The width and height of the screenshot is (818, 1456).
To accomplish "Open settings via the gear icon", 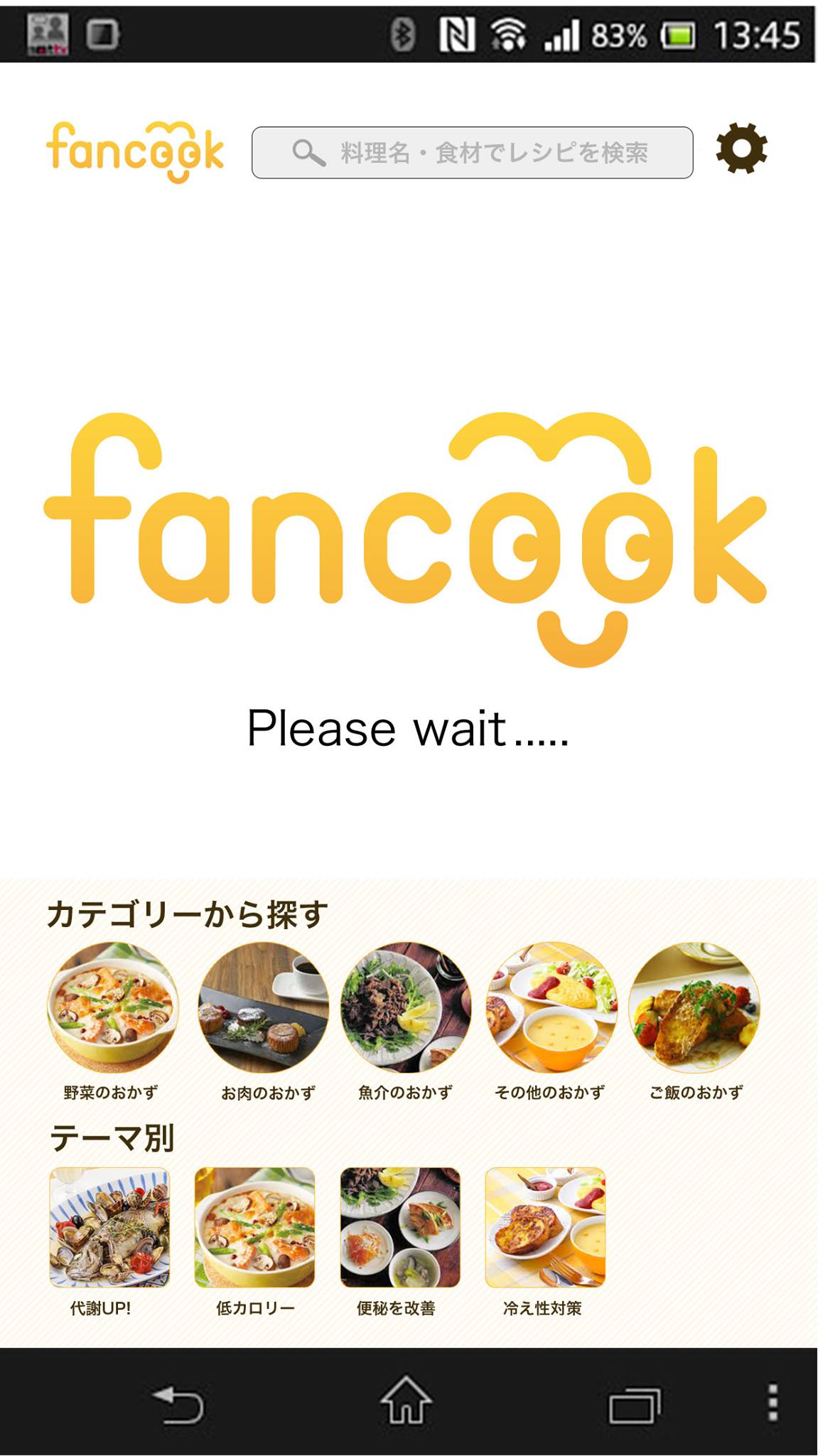I will click(741, 149).
